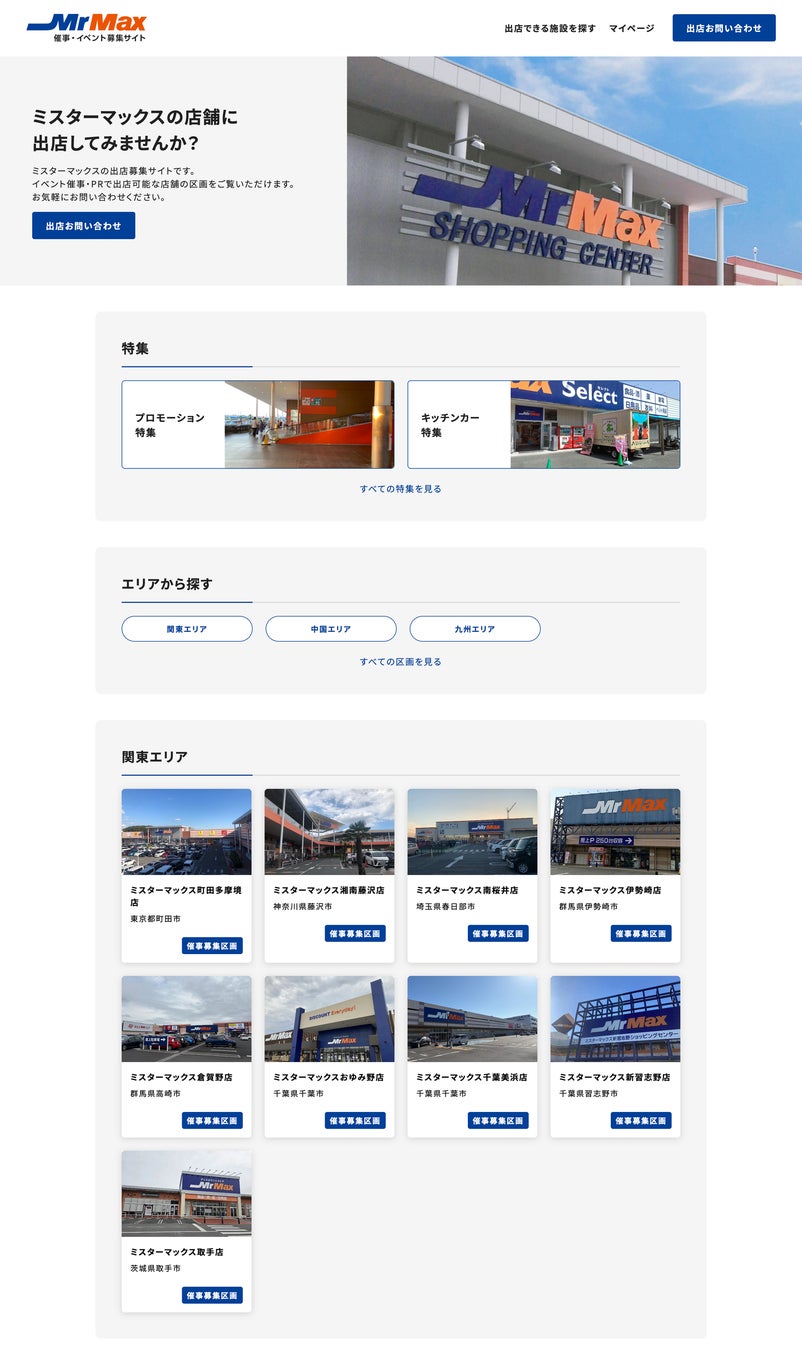This screenshot has height=1350, width=802.
Task: Tap 催事募集区画 for ミスターマックス南桜井店
Action: click(498, 934)
